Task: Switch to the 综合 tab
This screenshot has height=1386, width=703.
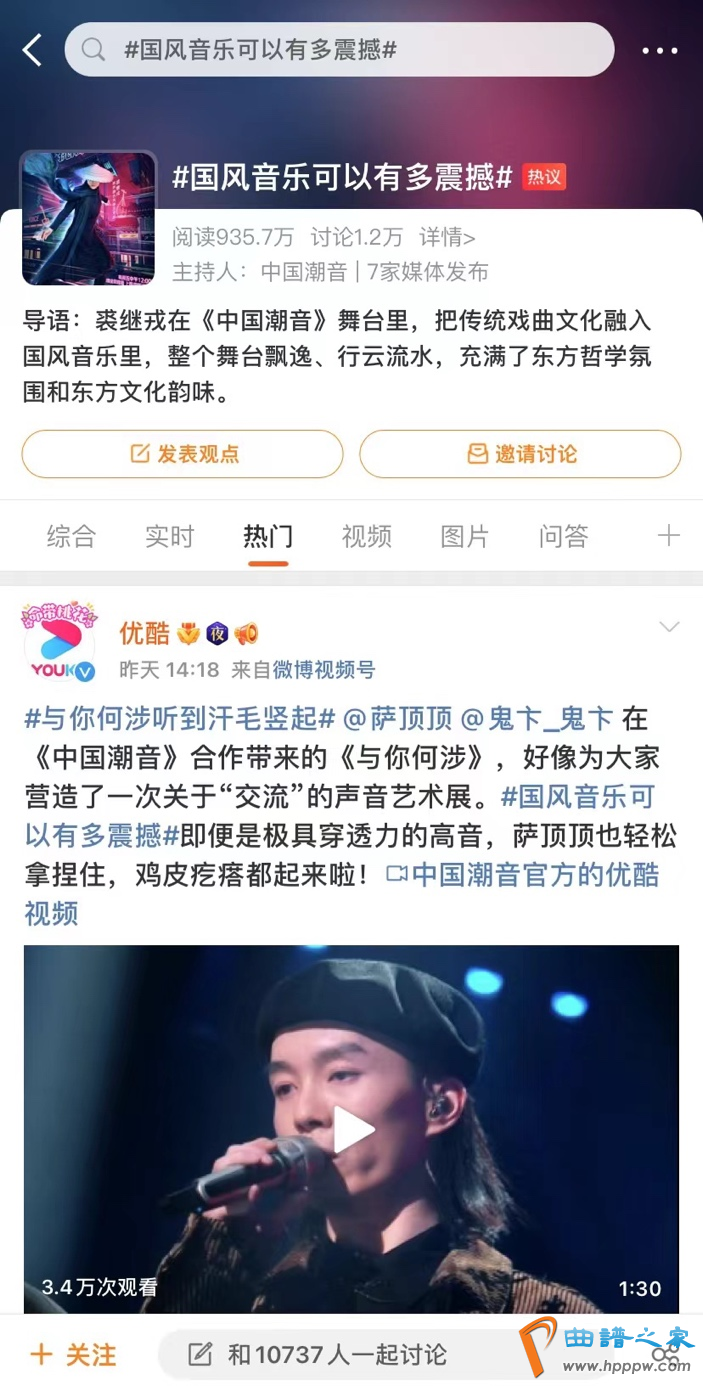Action: [71, 536]
